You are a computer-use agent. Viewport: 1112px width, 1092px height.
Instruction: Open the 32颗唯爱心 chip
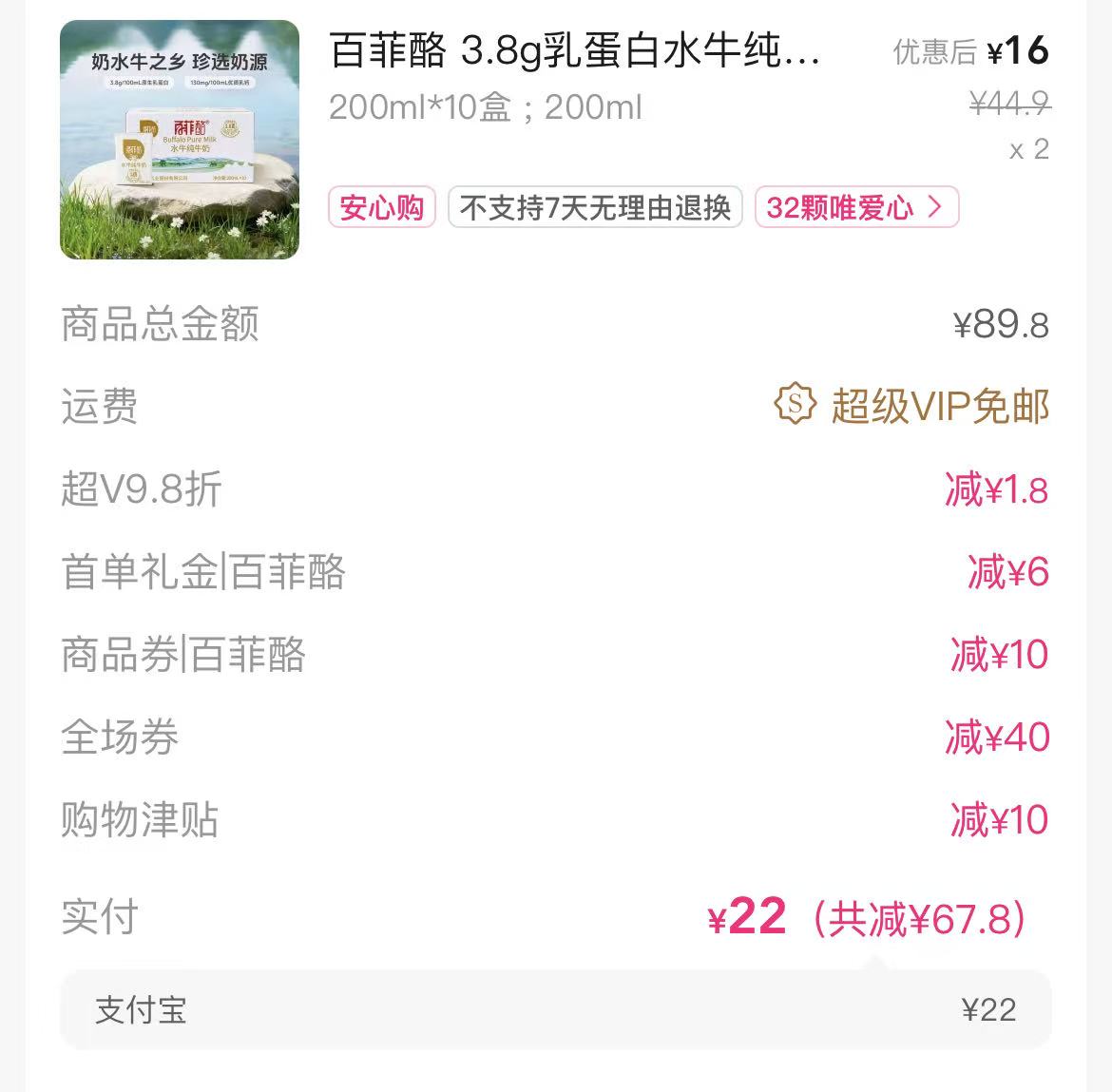(x=856, y=207)
